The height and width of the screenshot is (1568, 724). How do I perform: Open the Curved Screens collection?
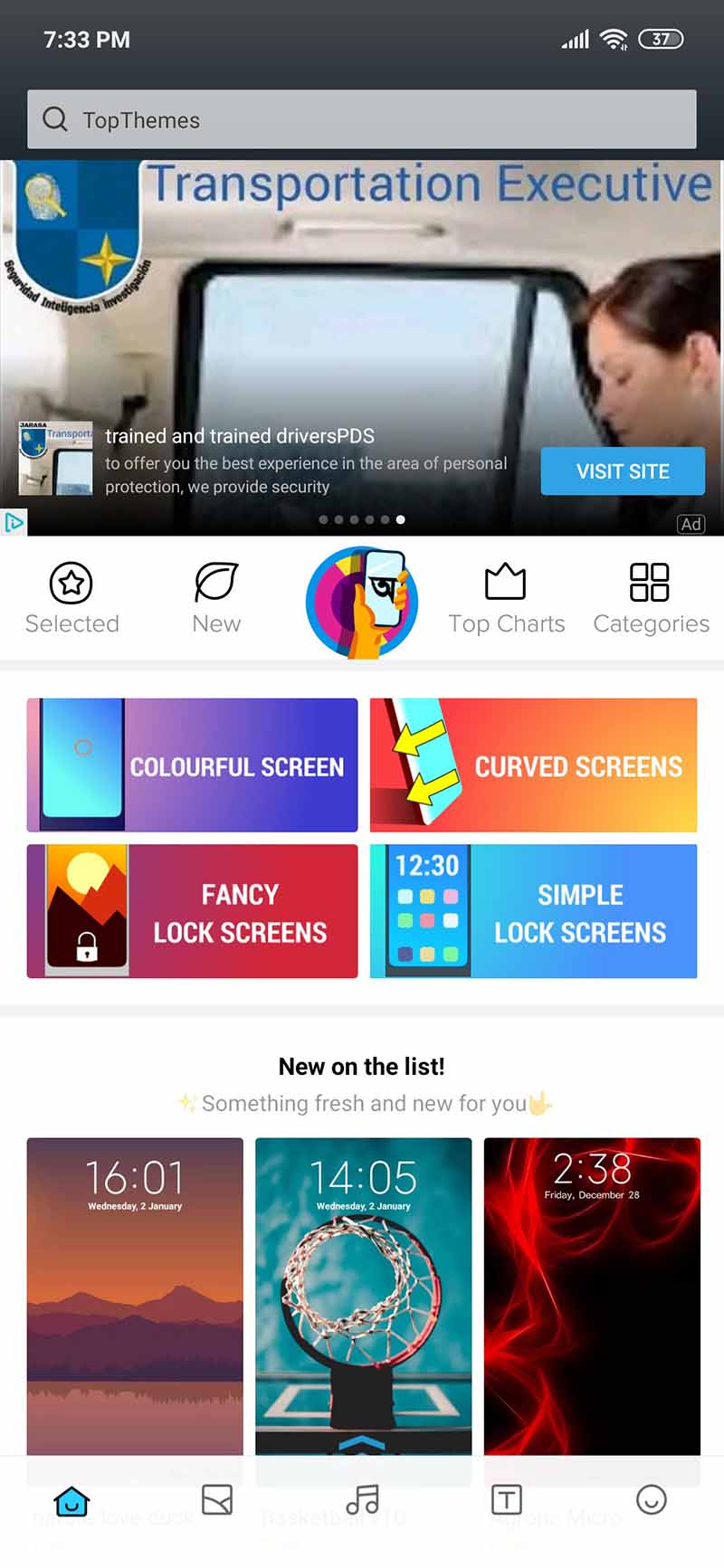click(533, 765)
